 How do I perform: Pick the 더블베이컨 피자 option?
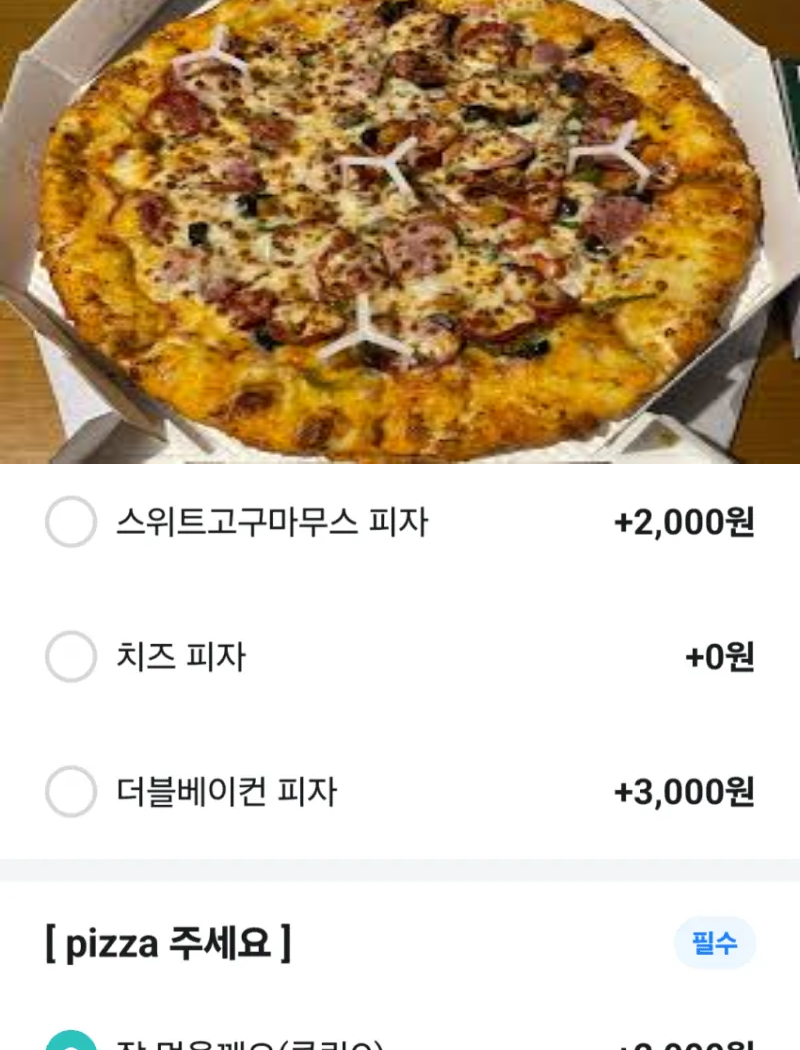pyautogui.click(x=71, y=792)
